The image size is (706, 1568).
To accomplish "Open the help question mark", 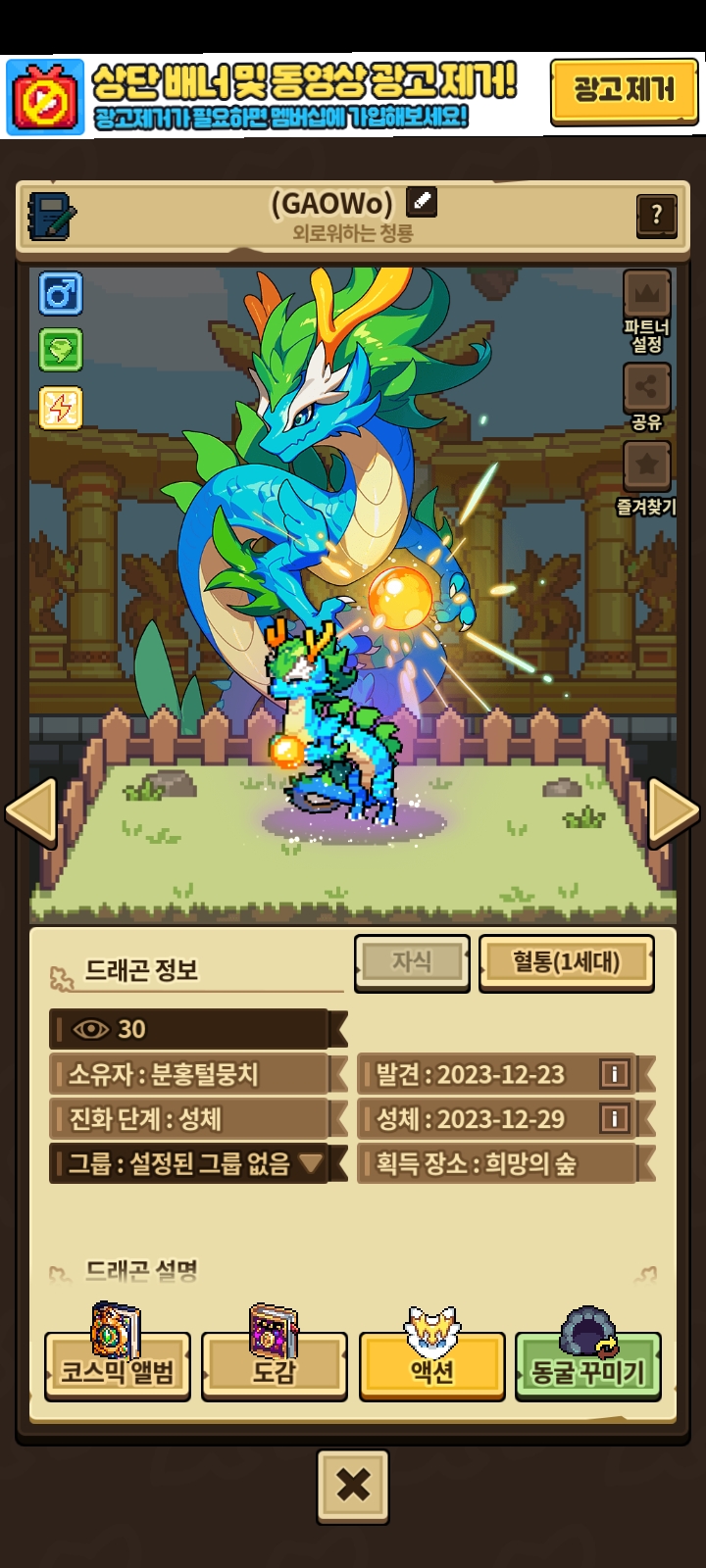I will point(656,213).
